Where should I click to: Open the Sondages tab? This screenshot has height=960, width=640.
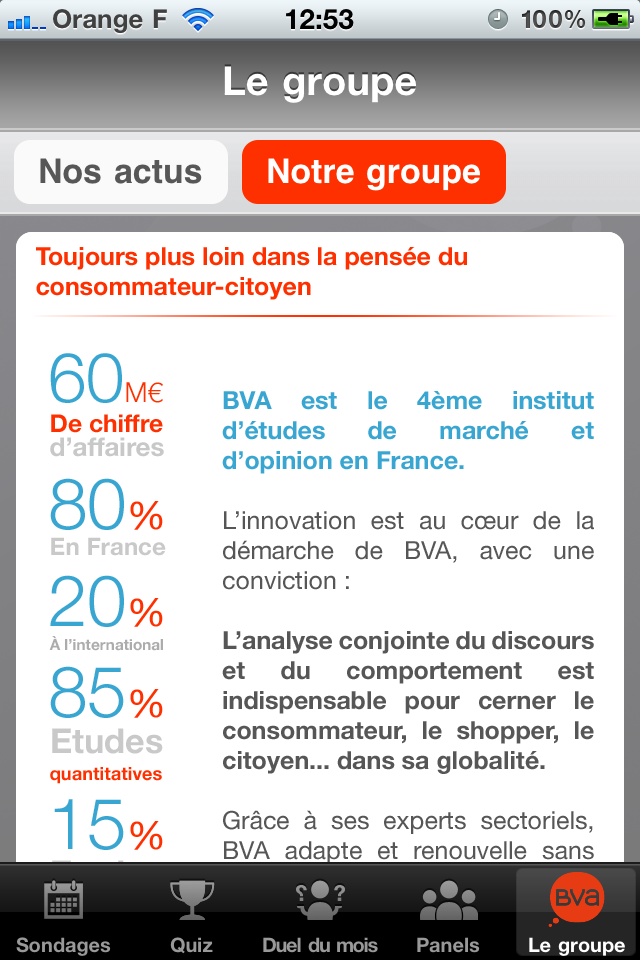tap(64, 914)
